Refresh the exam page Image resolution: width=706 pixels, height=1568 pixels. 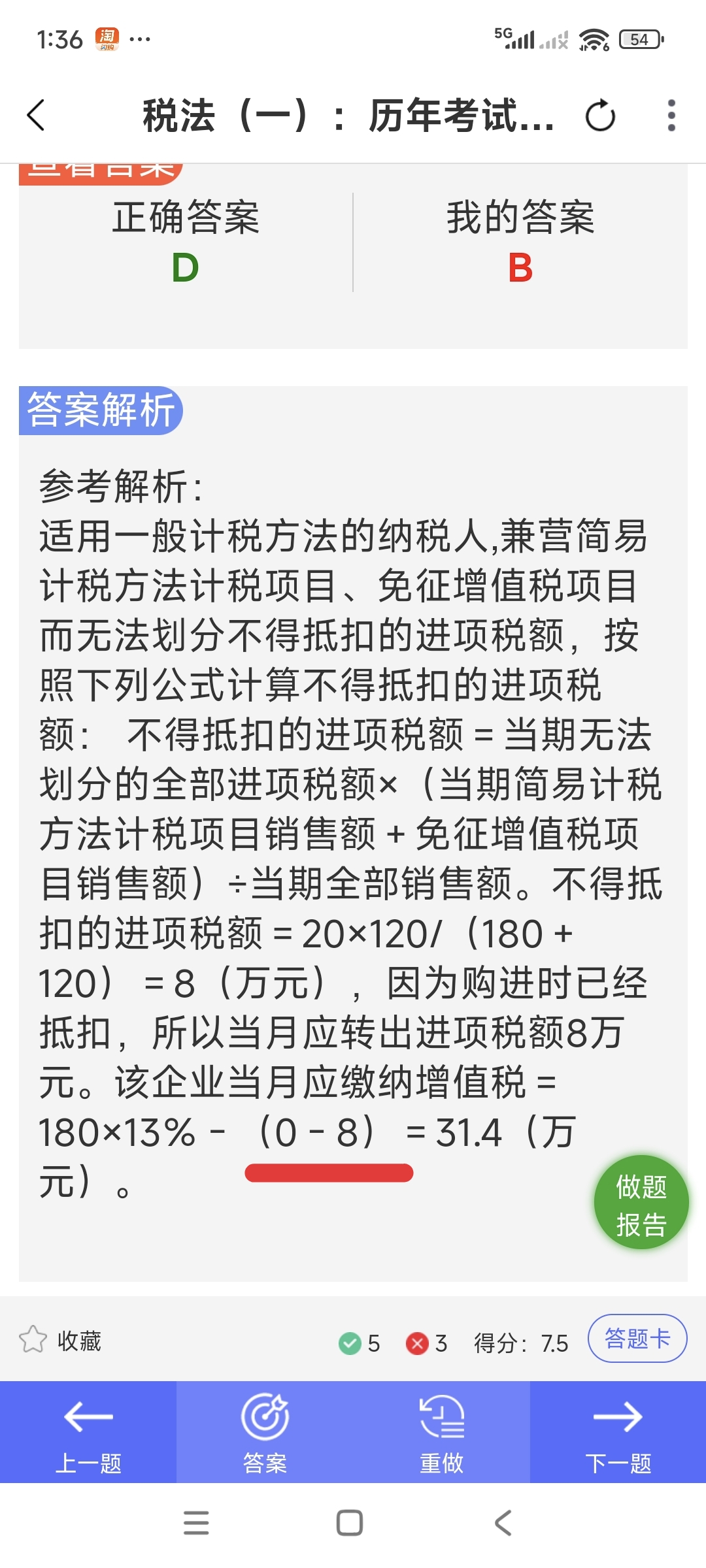pyautogui.click(x=600, y=116)
